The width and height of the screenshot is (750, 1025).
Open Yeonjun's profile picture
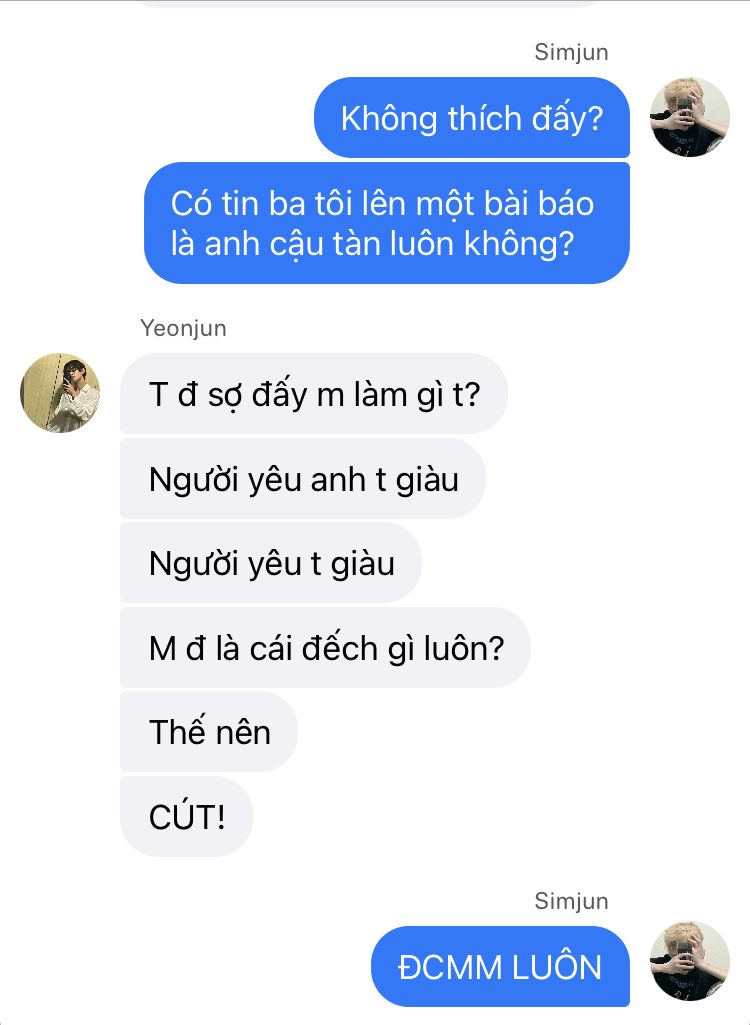(60, 393)
